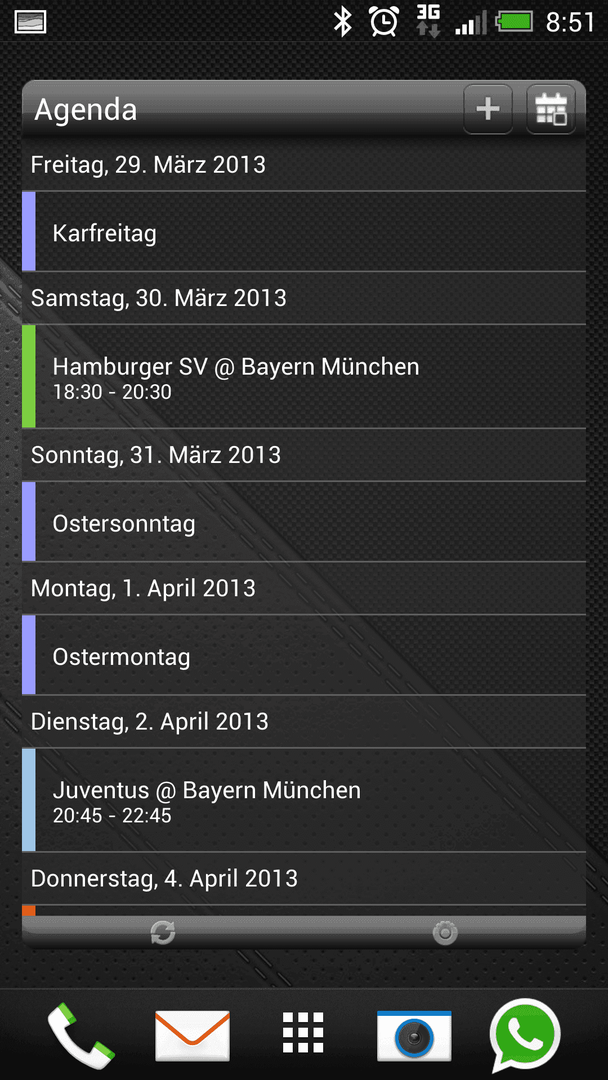This screenshot has height=1080, width=608.
Task: Open Juventus @ Bayern München event
Action: [x=304, y=800]
